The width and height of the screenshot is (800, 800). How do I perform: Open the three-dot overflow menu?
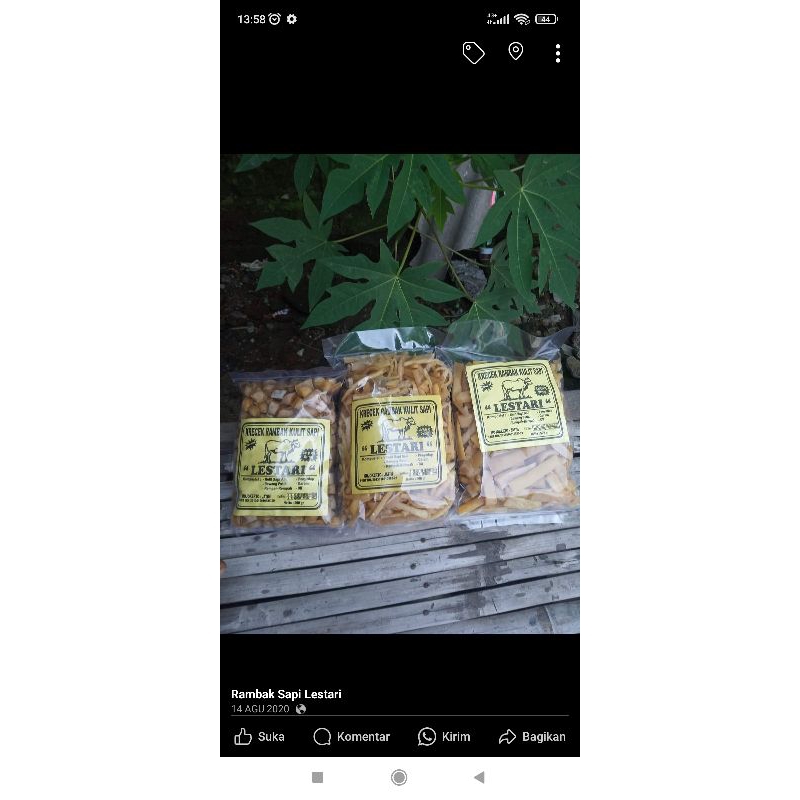tap(558, 53)
